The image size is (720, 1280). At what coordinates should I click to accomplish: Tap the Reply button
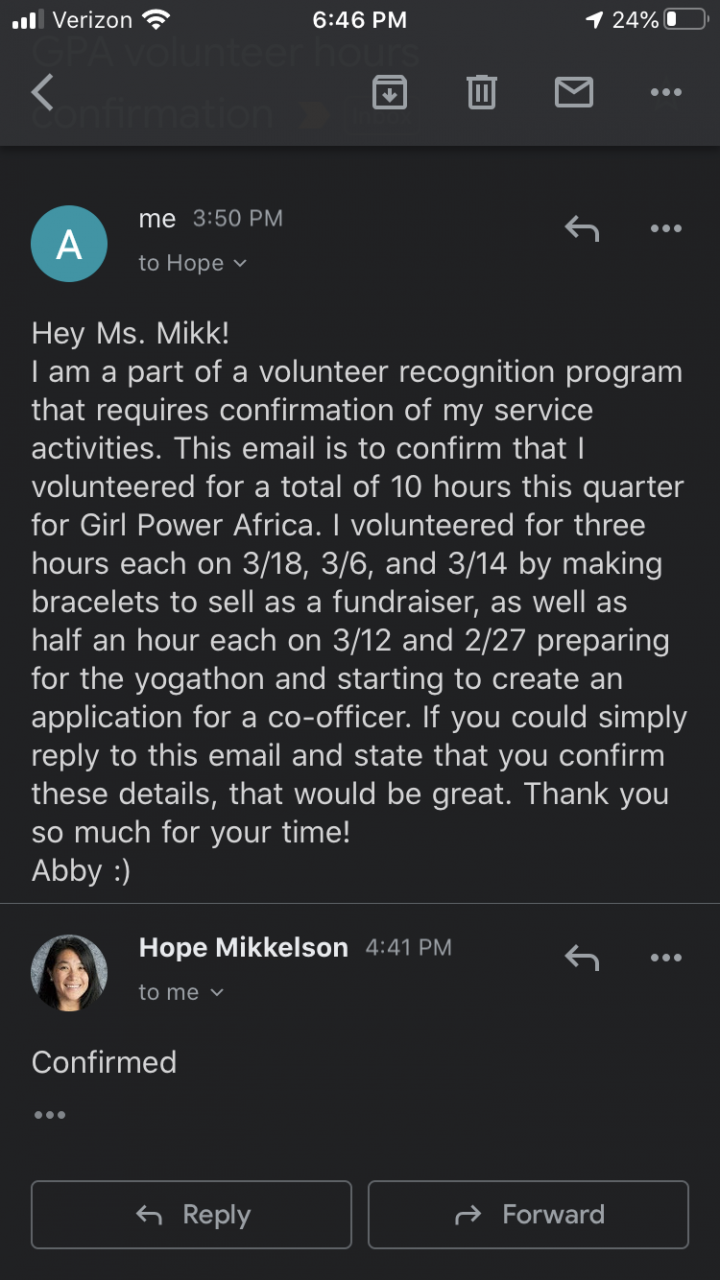[x=192, y=1215]
